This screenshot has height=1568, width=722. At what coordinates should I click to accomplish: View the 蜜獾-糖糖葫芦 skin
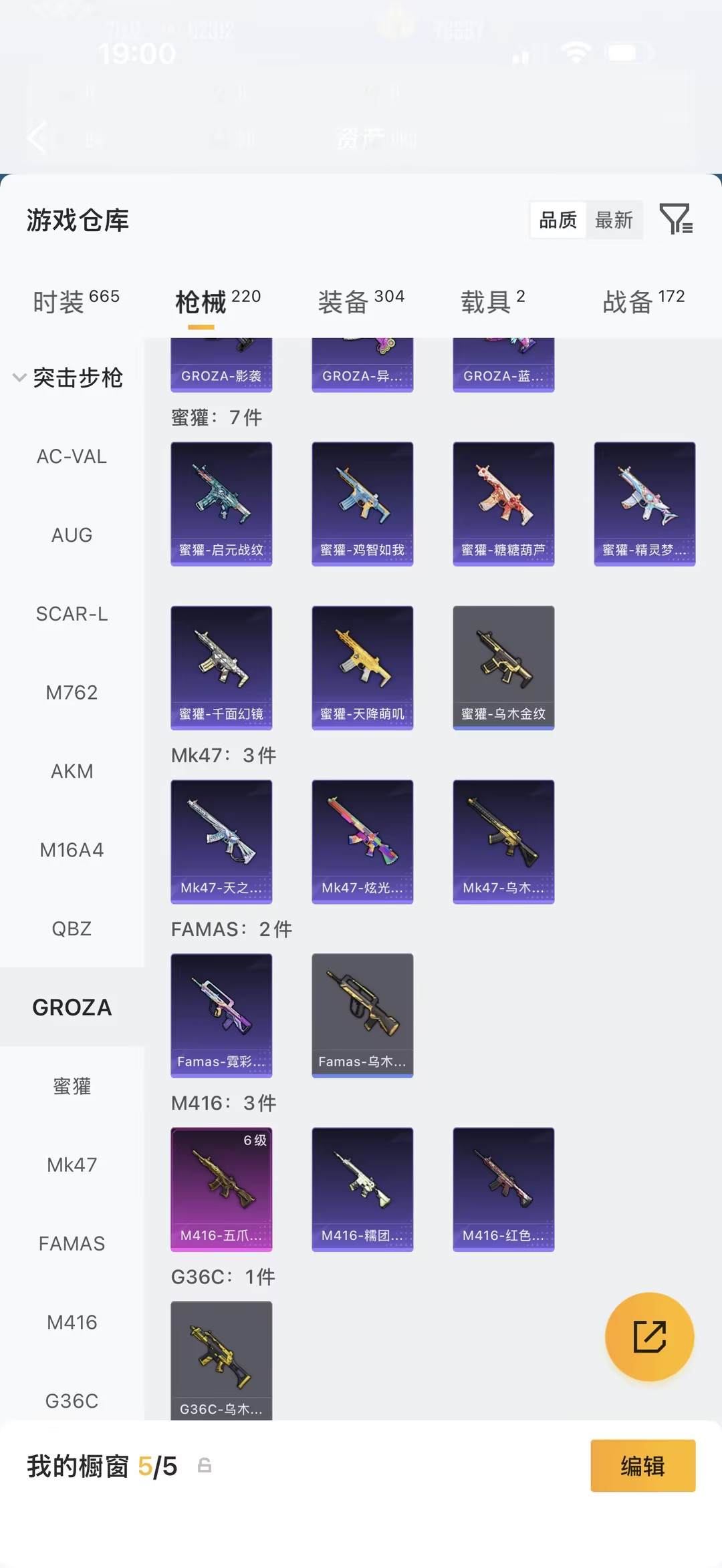point(503,504)
